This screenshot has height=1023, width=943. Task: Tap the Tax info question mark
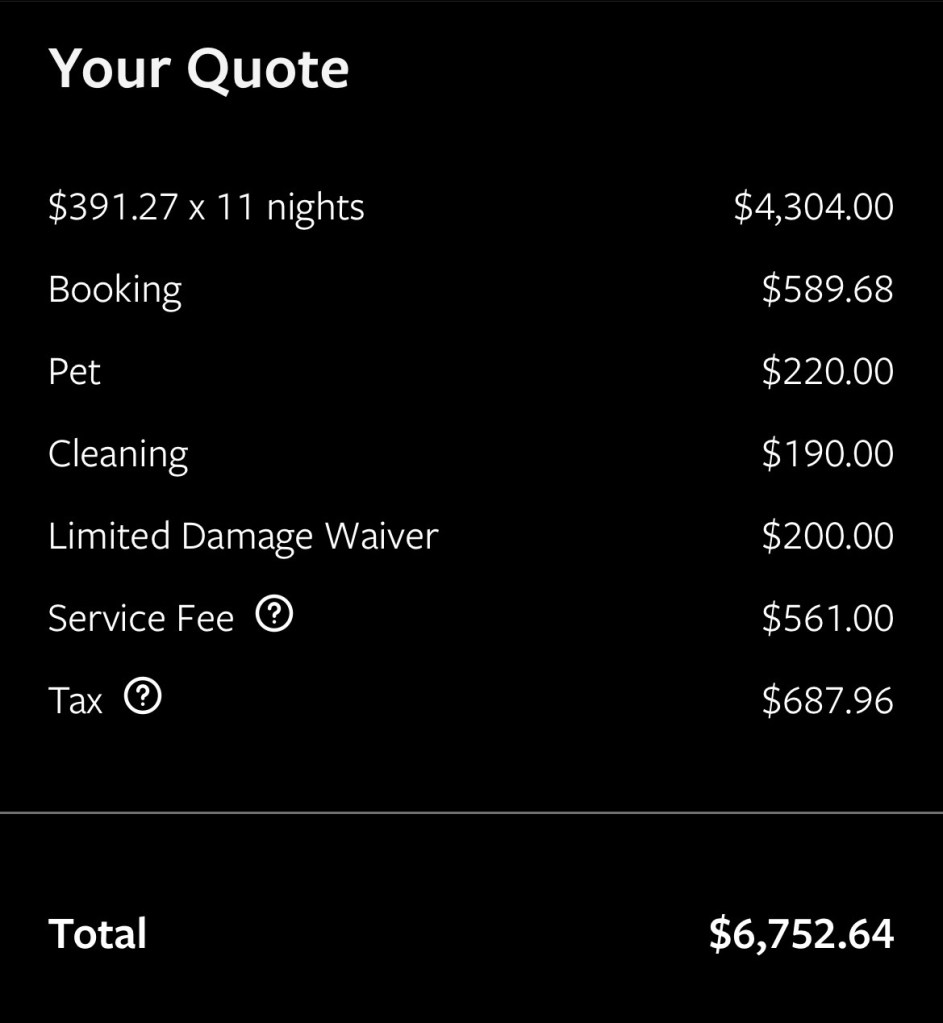[143, 698]
